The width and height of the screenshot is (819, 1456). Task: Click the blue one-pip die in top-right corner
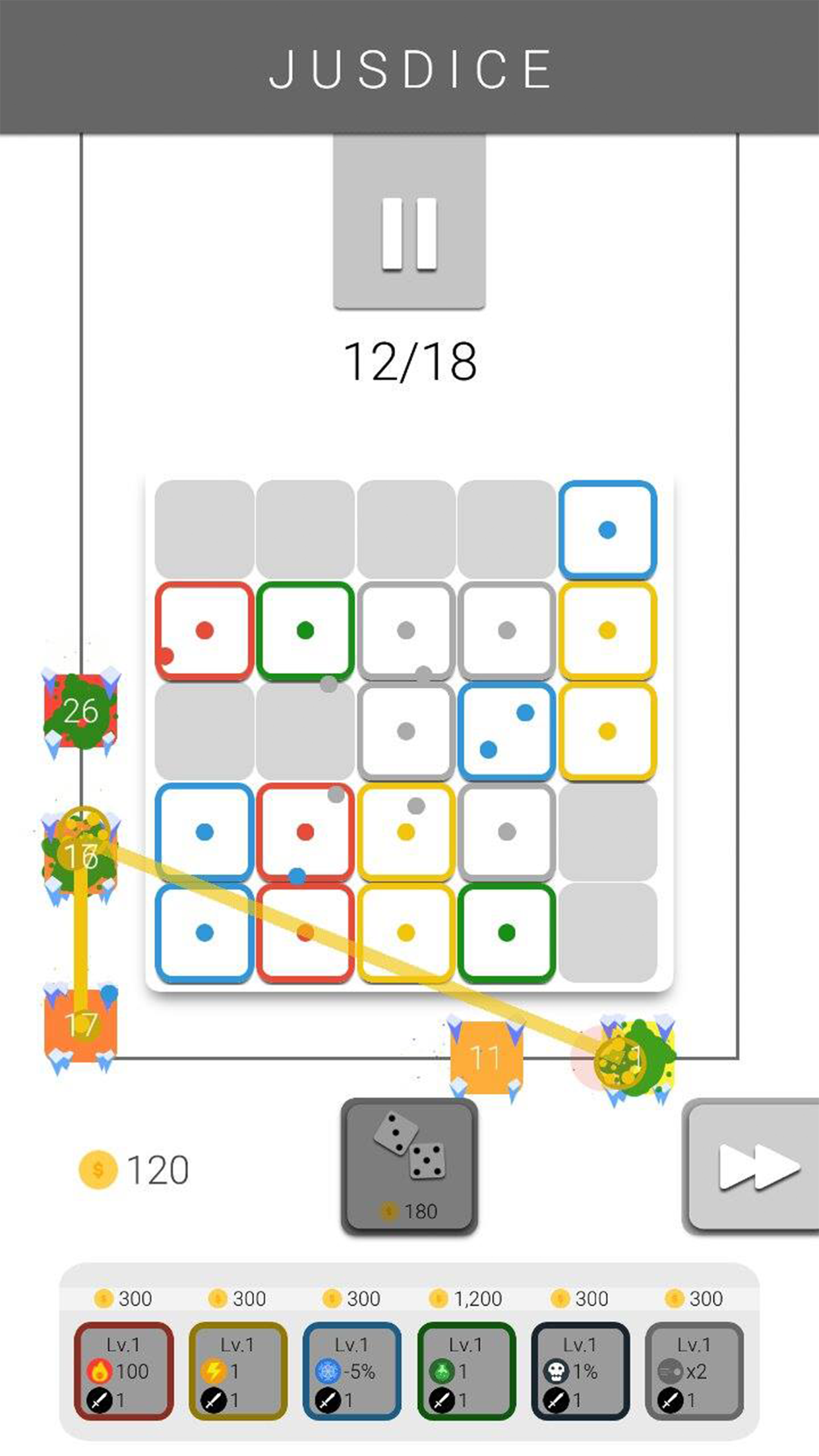pos(607,528)
